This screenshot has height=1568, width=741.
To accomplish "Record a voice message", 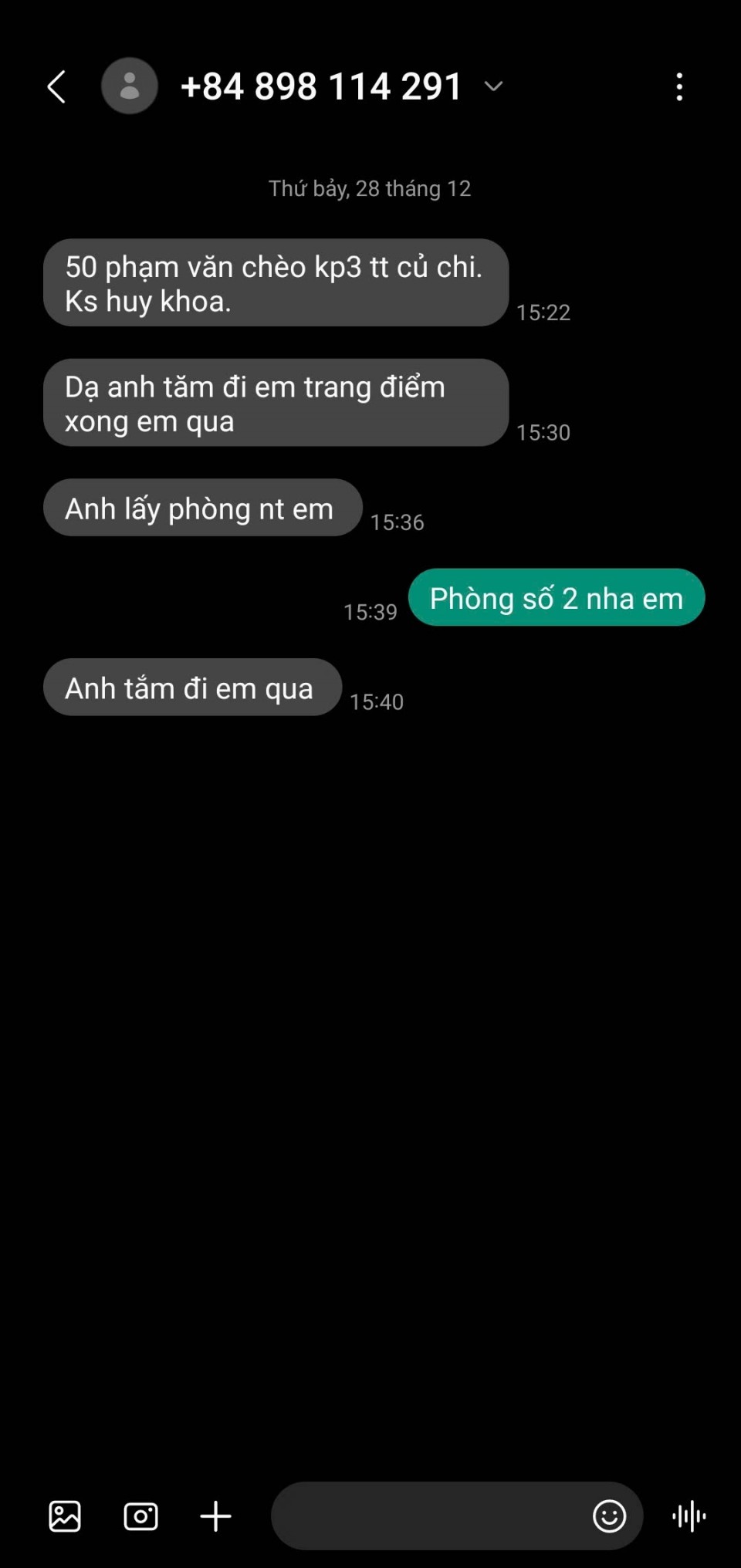I will 689,1516.
